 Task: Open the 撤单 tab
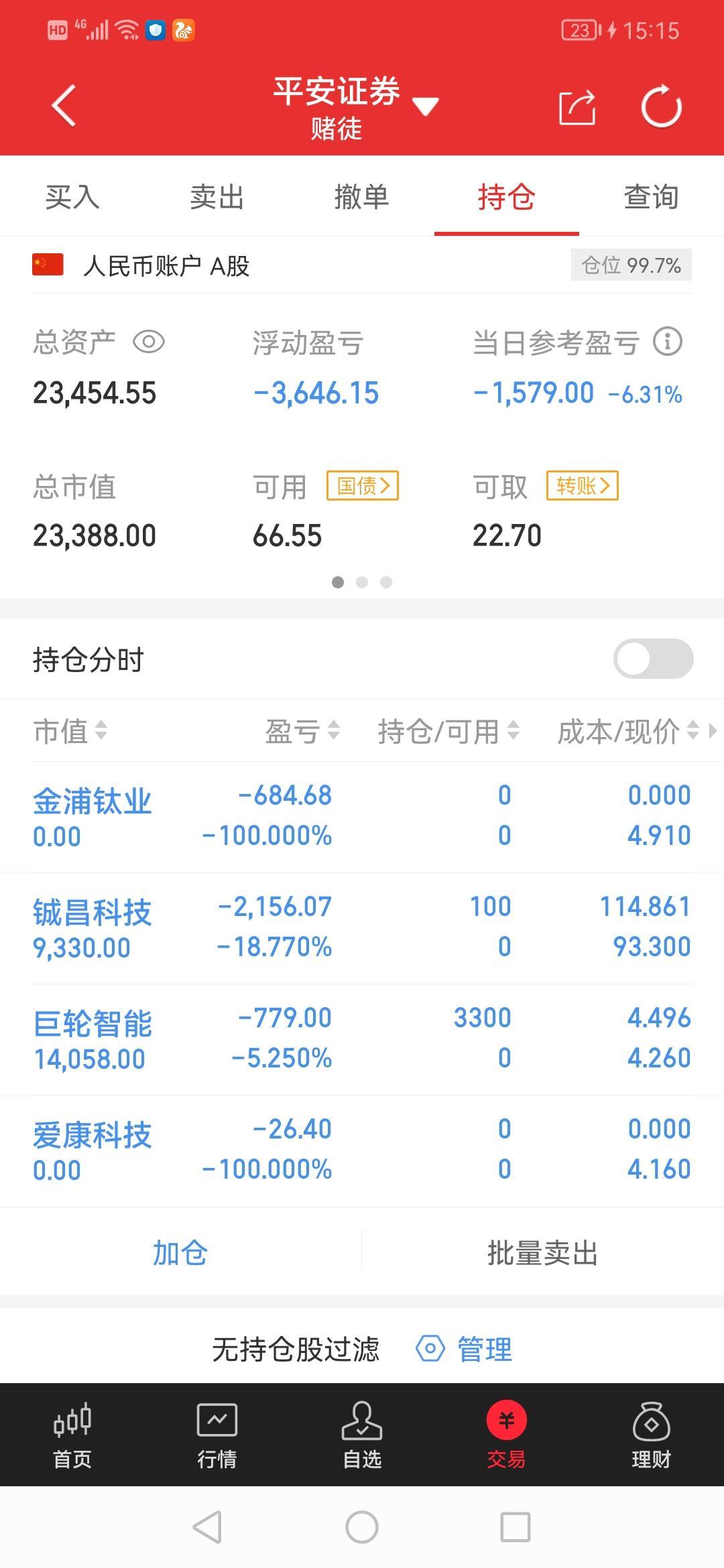[x=362, y=197]
